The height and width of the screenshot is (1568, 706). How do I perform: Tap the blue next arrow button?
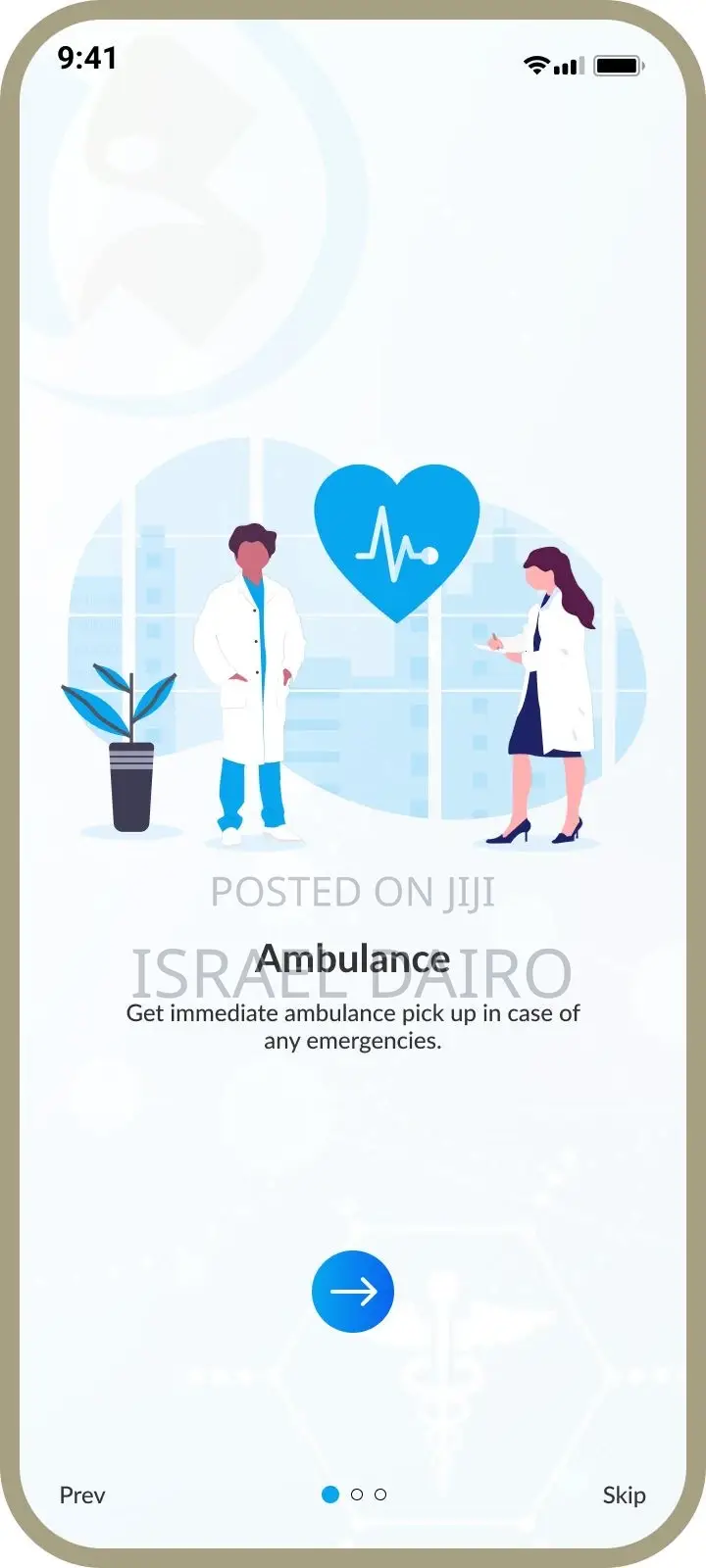tap(353, 1292)
